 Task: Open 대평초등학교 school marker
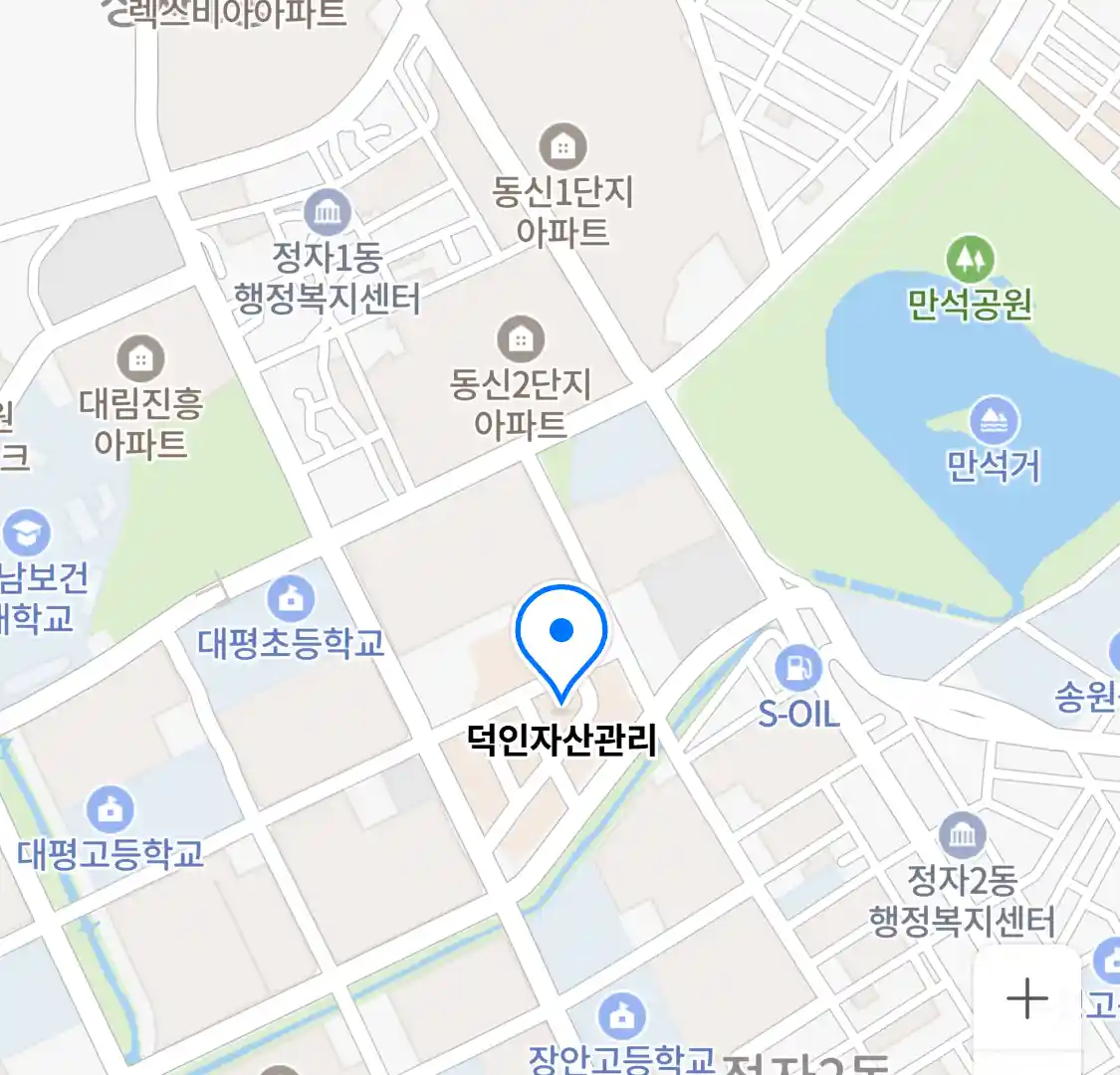pyautogui.click(x=291, y=600)
